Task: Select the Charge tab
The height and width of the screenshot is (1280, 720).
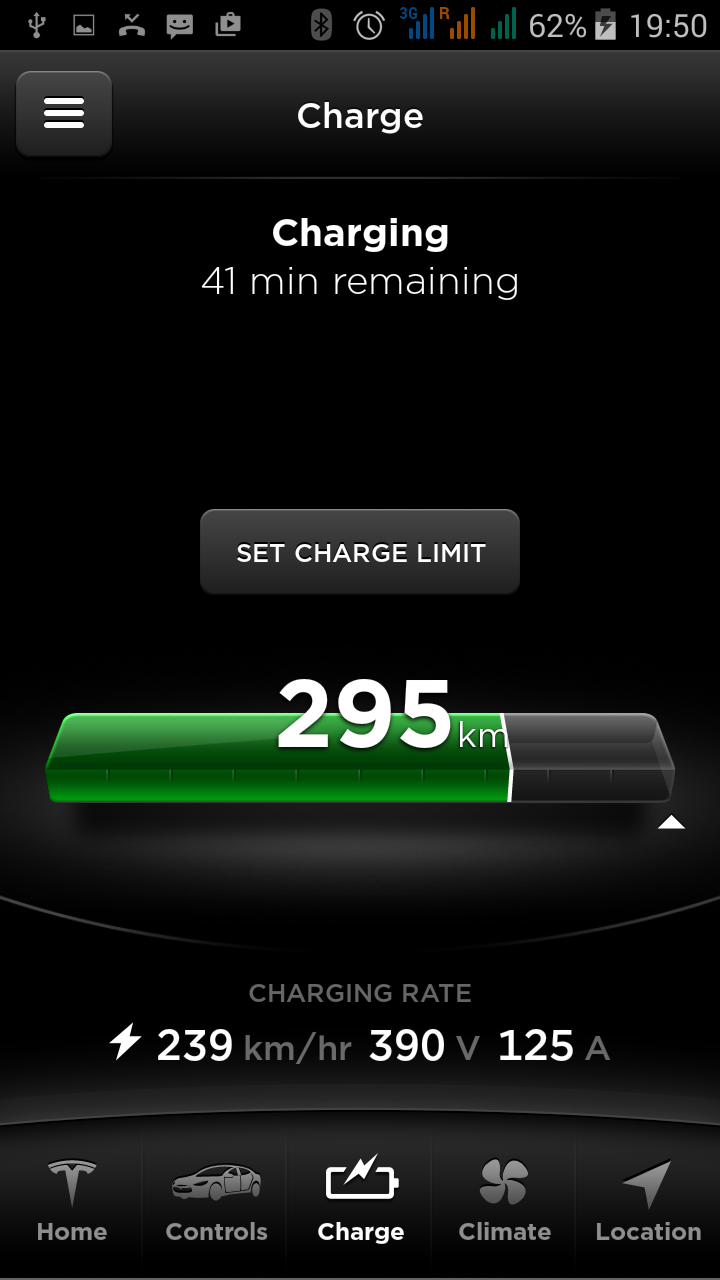Action: click(360, 1200)
